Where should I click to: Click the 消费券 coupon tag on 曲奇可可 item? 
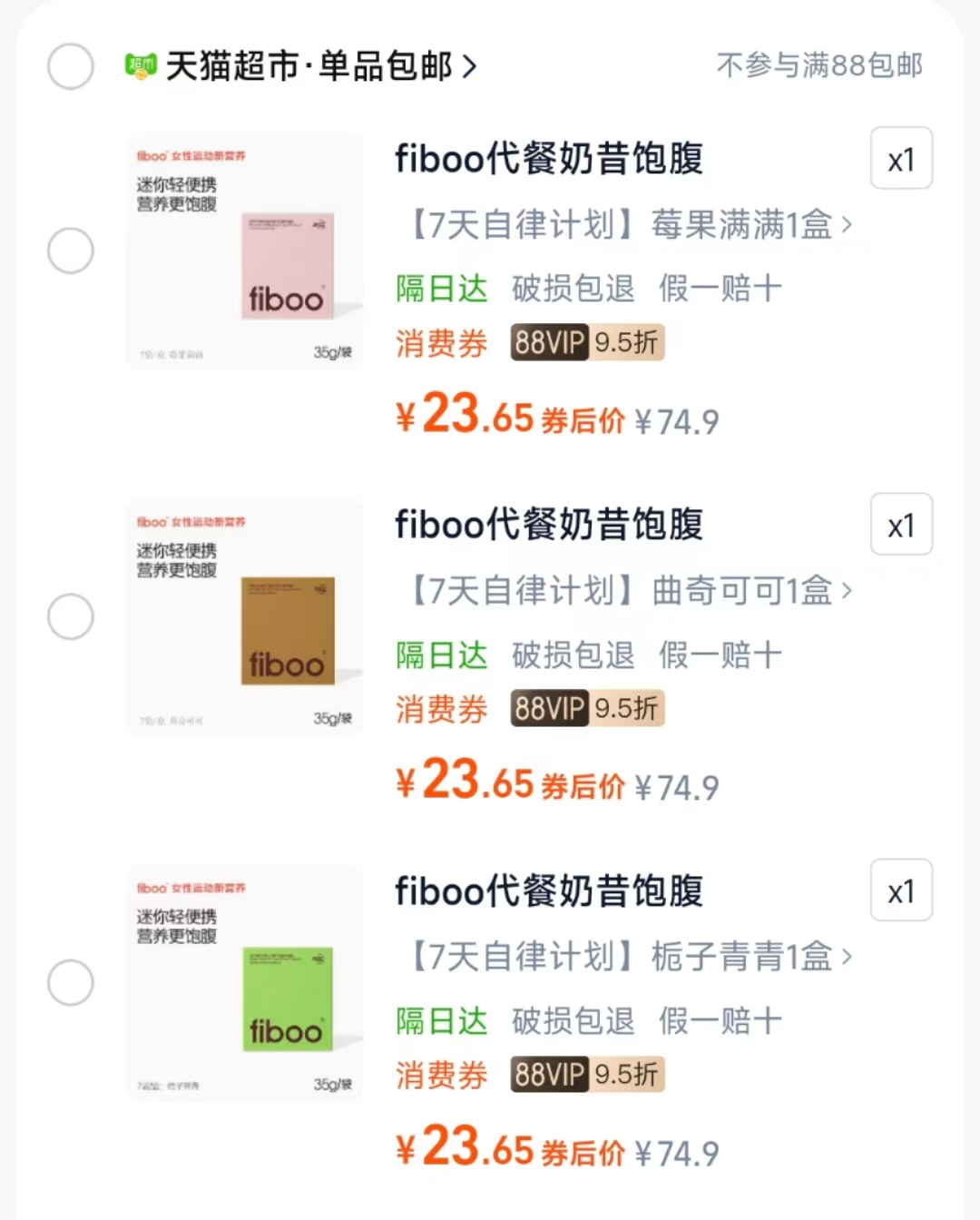tap(441, 711)
